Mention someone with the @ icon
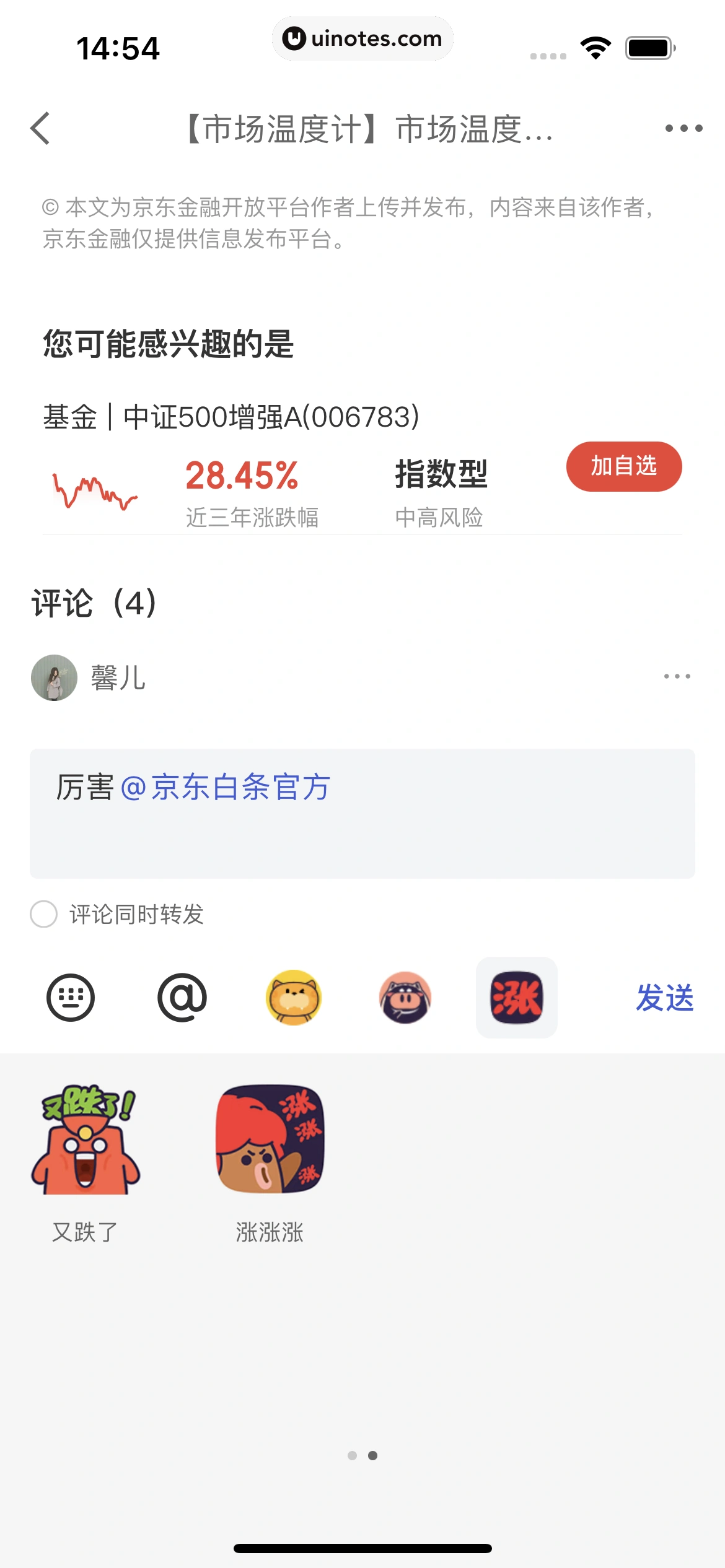 [182, 998]
